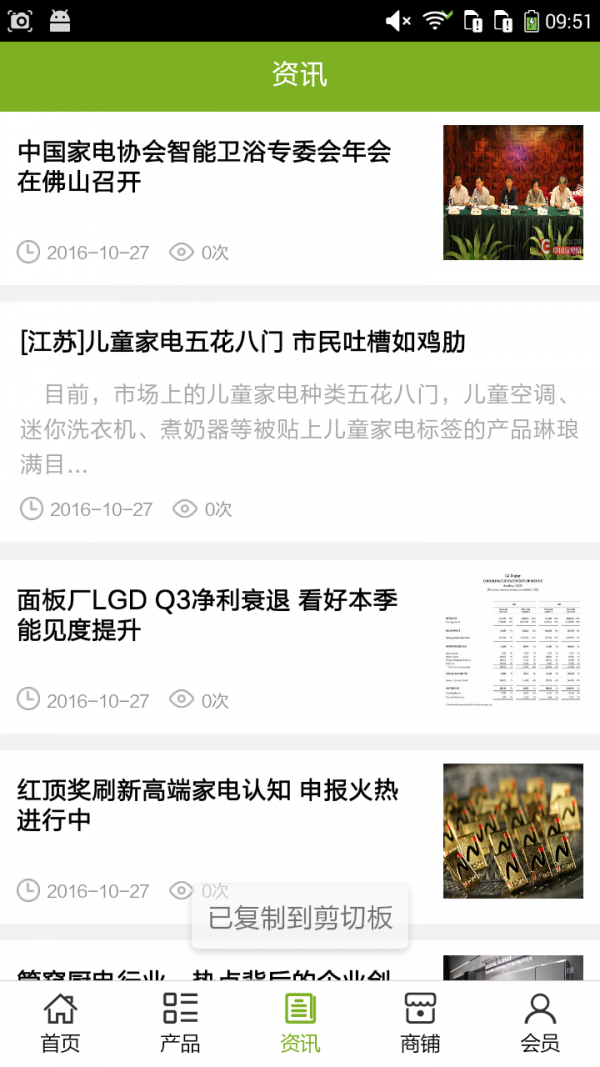Screen dimensions: 600x1067
Task: View the 红顶奖刷新高端家电认知 article
Action: 208,805
